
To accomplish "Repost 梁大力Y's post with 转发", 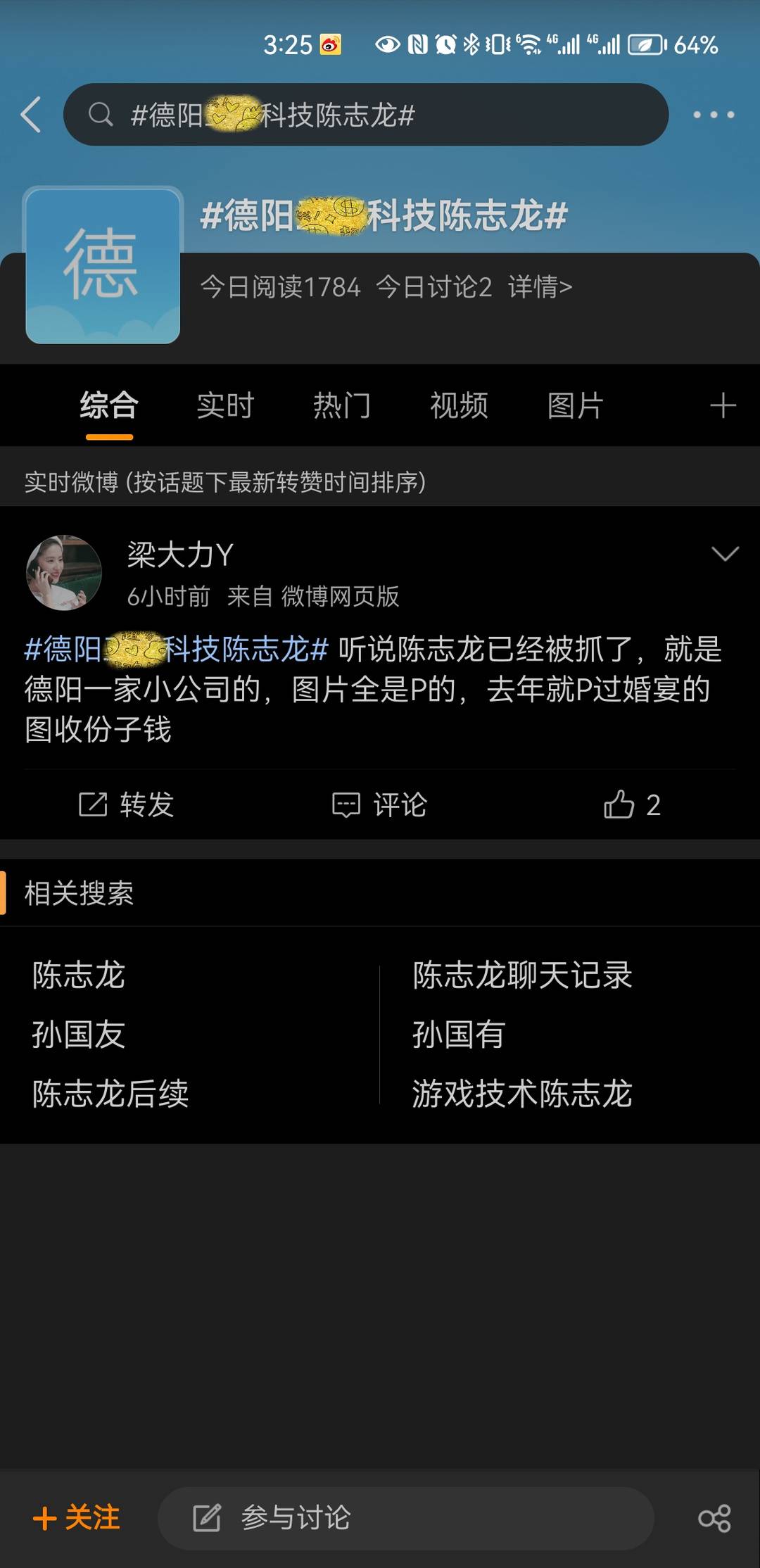I will tap(126, 804).
